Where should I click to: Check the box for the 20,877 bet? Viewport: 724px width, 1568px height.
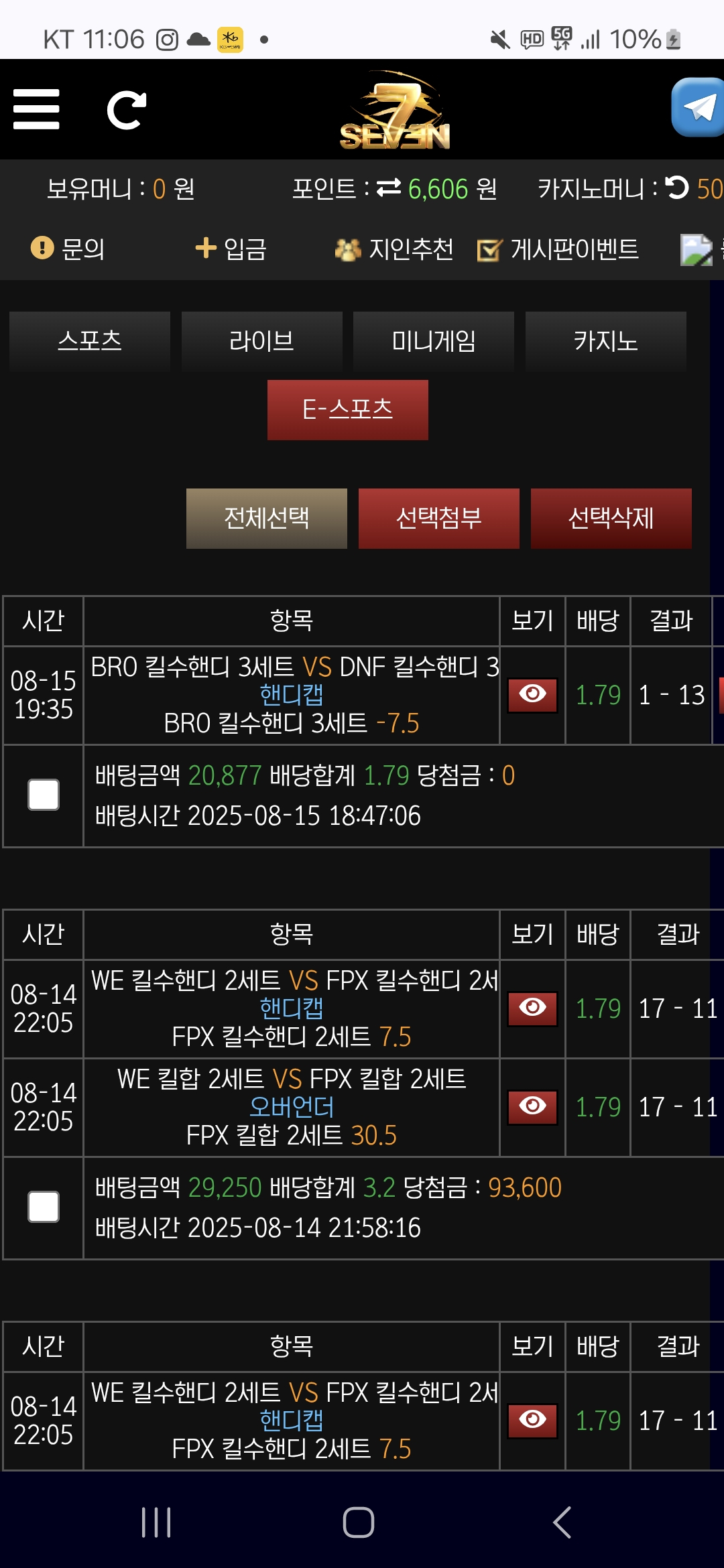tap(44, 795)
